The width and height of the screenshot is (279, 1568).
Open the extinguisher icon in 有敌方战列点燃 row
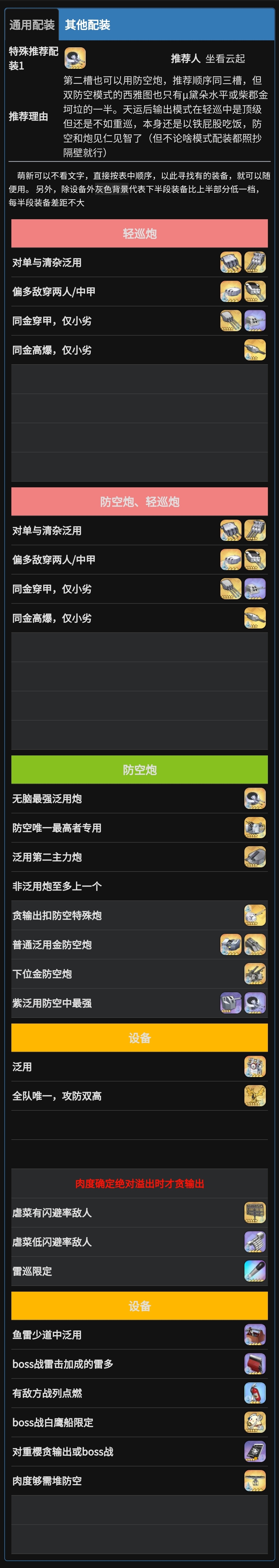coord(255,1393)
